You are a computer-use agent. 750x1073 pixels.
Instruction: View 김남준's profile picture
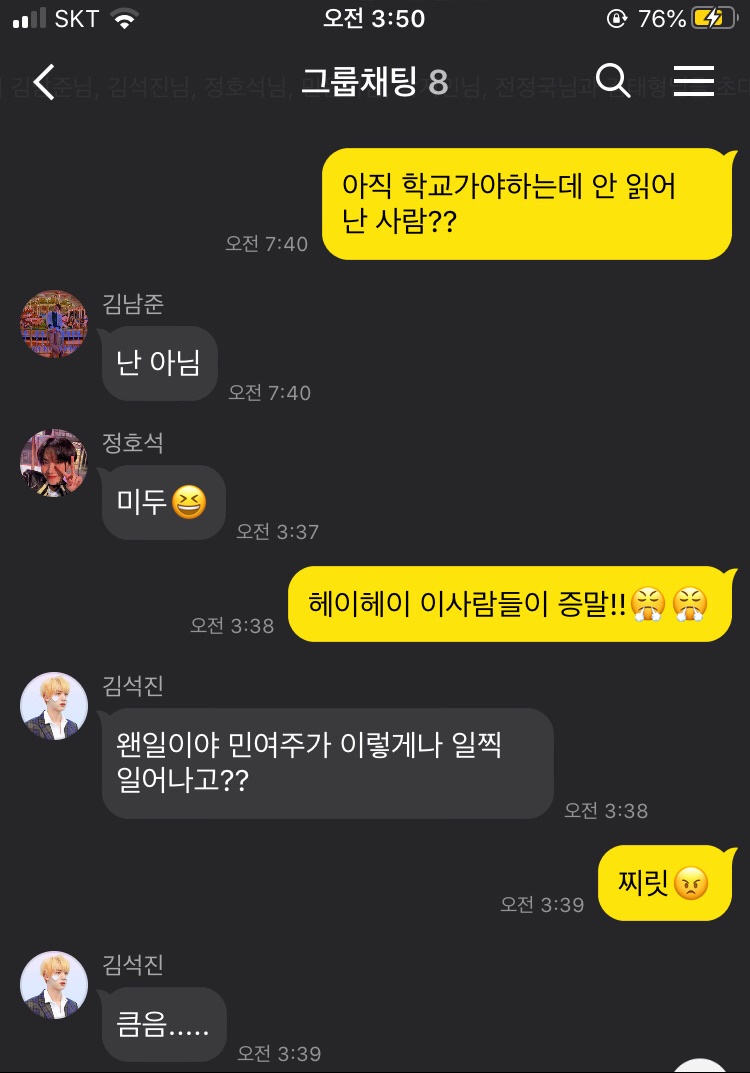pos(54,325)
